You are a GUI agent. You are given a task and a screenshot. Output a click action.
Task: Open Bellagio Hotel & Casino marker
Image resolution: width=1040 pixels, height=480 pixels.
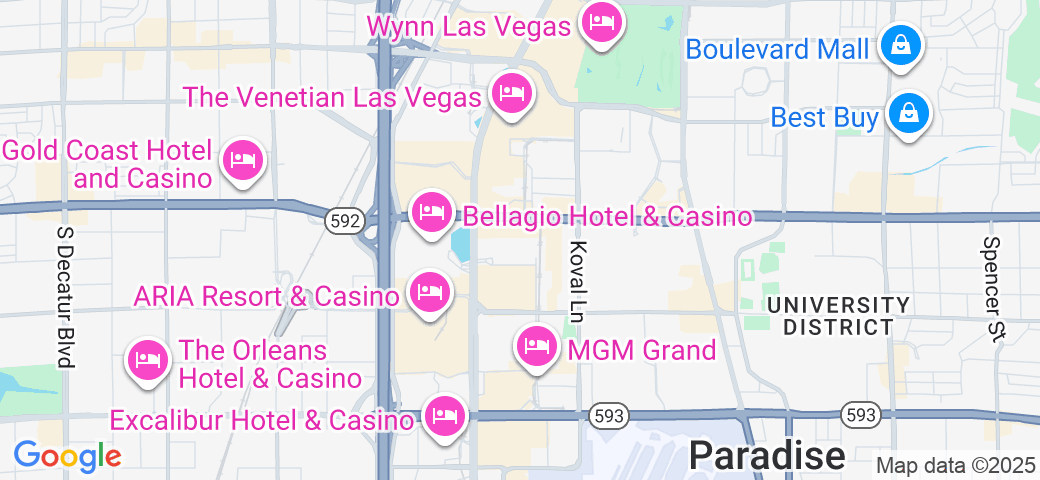(431, 214)
